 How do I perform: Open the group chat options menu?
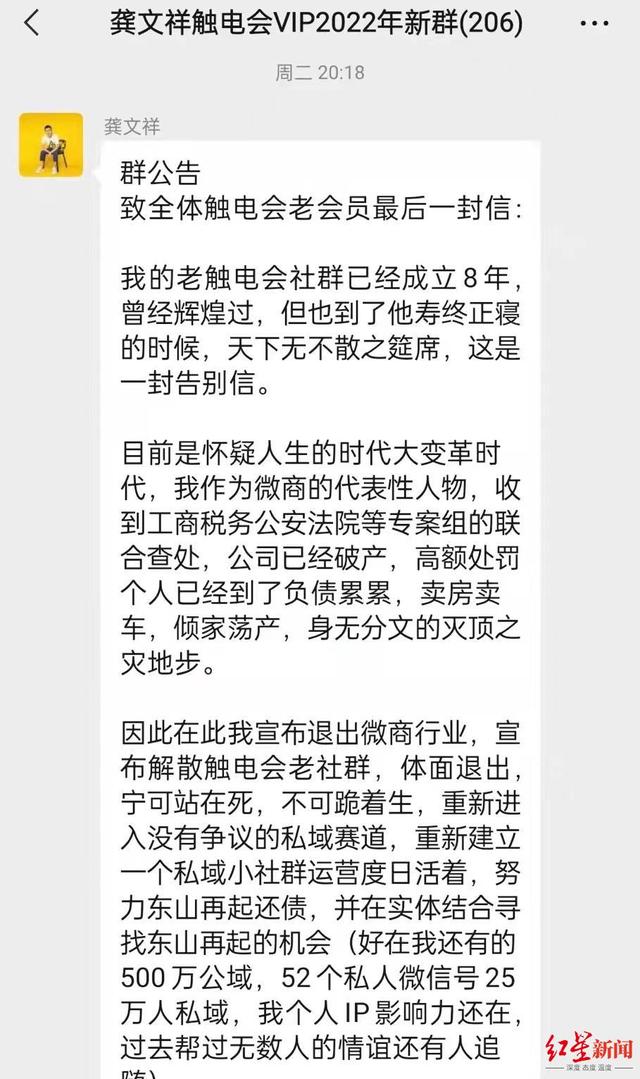[595, 24]
